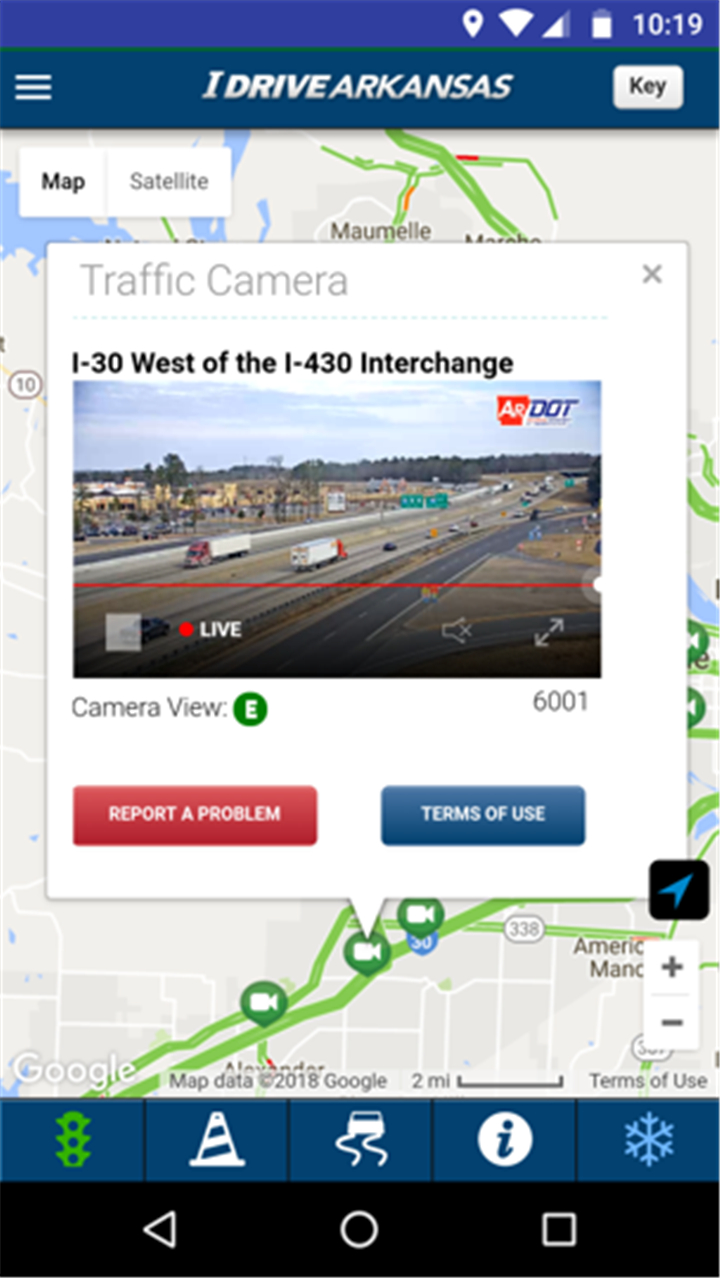Zoom out on the map
This screenshot has width=720, height=1278.
(x=672, y=1022)
